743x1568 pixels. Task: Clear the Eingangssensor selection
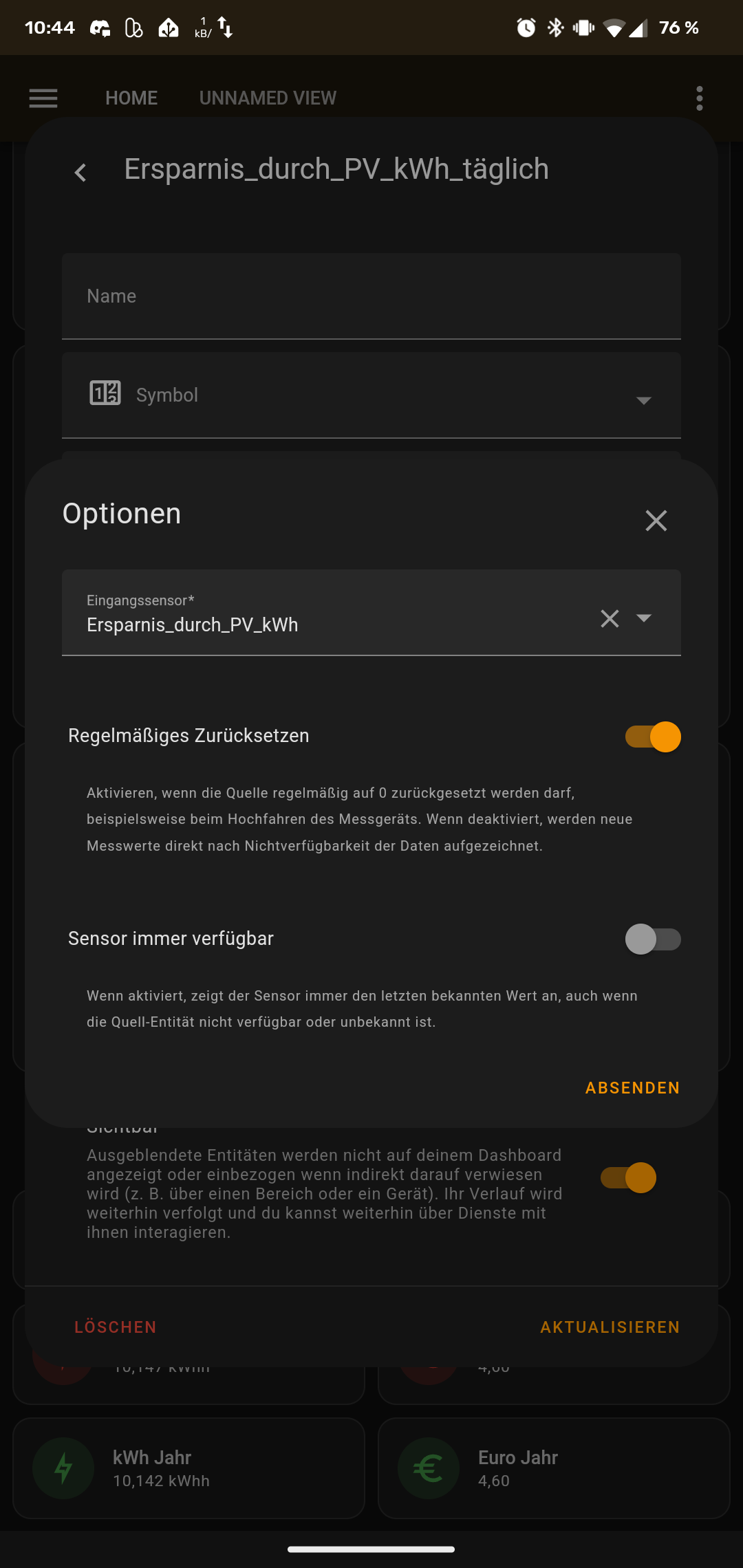(x=610, y=618)
